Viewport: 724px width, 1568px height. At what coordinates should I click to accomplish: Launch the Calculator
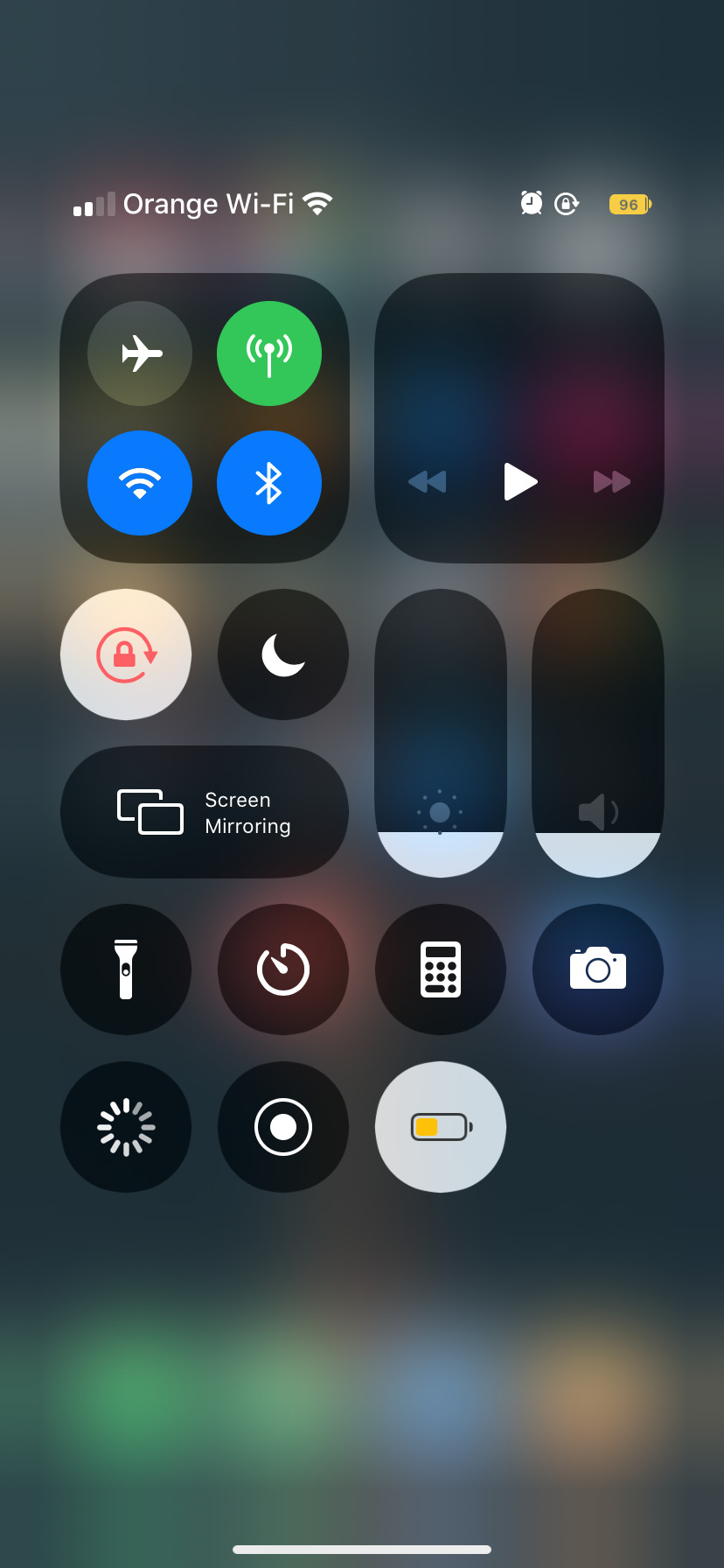(441, 969)
